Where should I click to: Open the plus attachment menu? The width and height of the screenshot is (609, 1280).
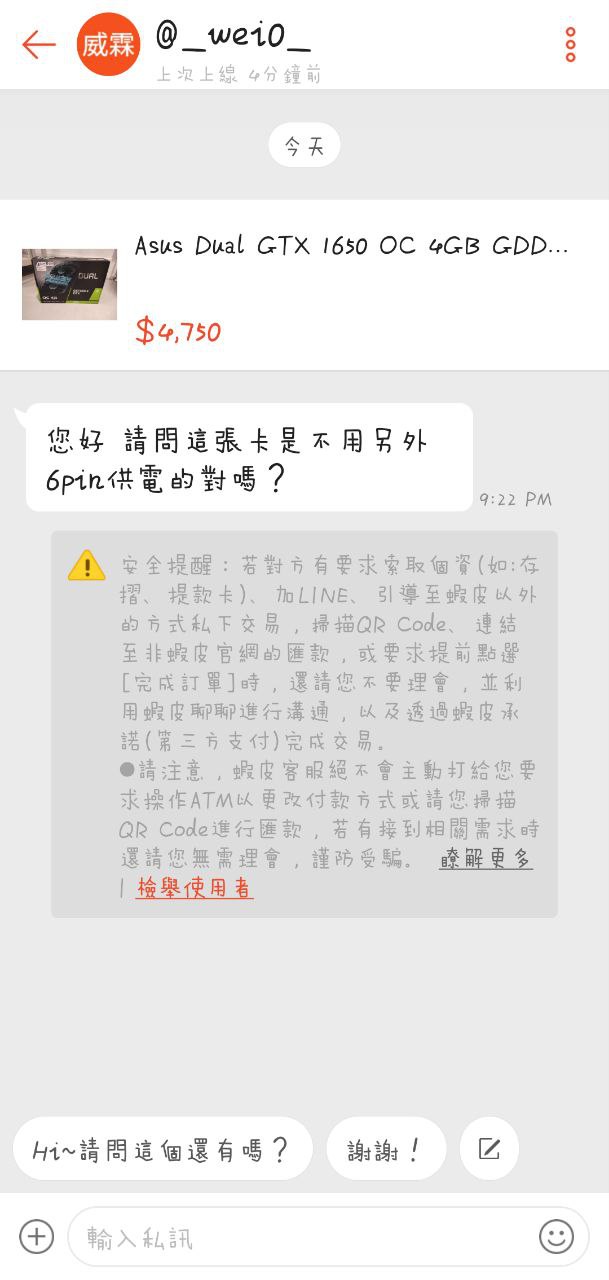point(36,1237)
